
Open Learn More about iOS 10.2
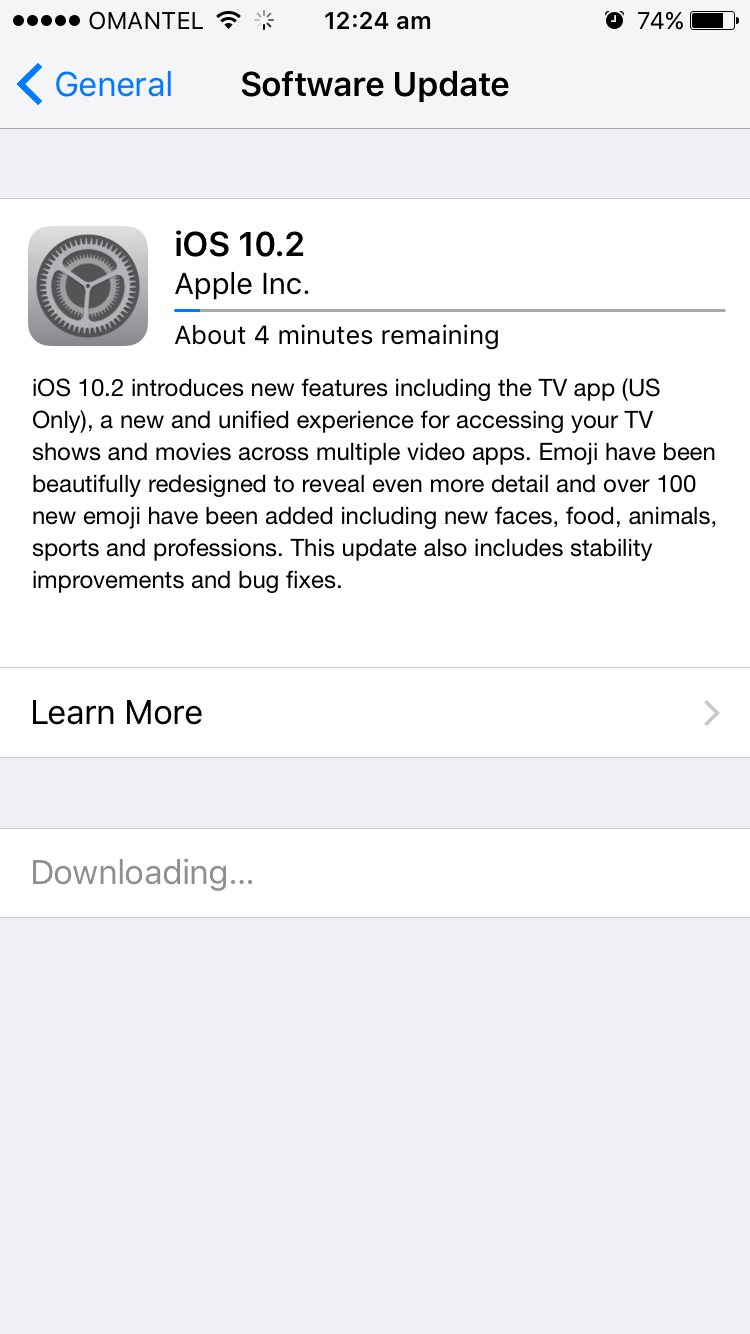click(x=375, y=712)
